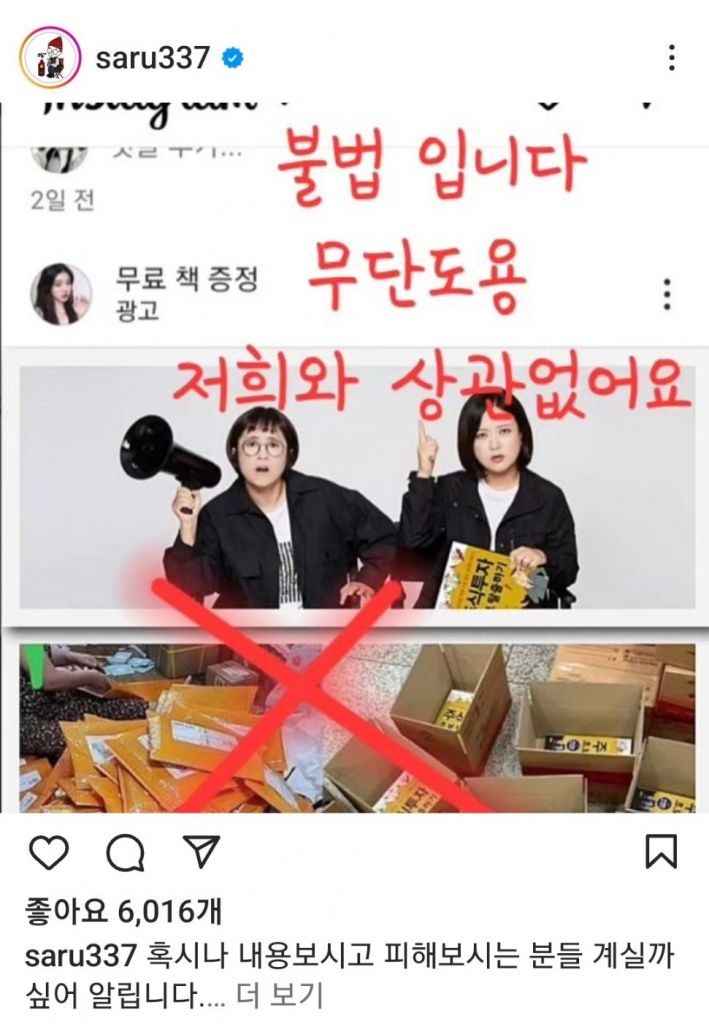This screenshot has height=1024, width=709.
Task: Open saru337 profile picture
Action: point(49,58)
